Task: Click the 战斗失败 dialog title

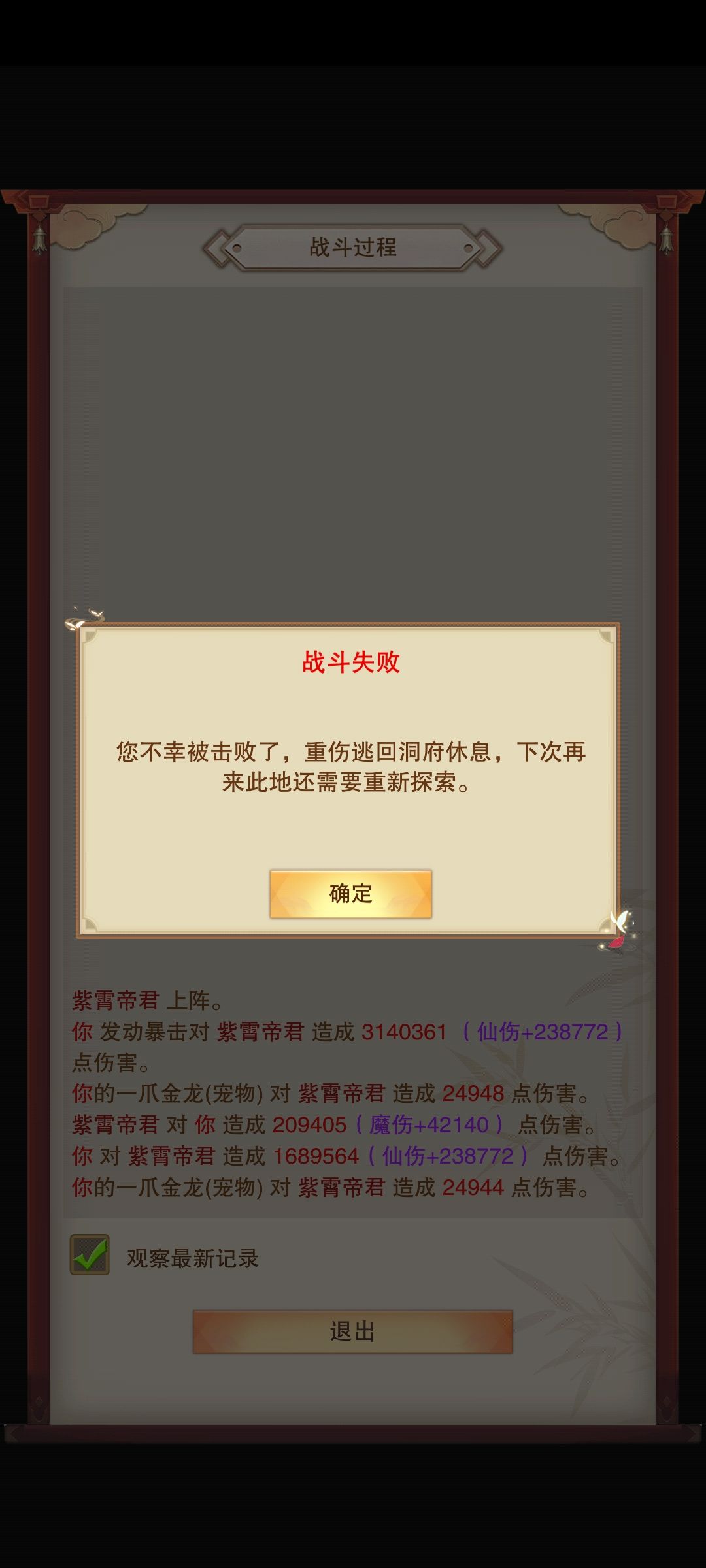Action: click(x=353, y=662)
